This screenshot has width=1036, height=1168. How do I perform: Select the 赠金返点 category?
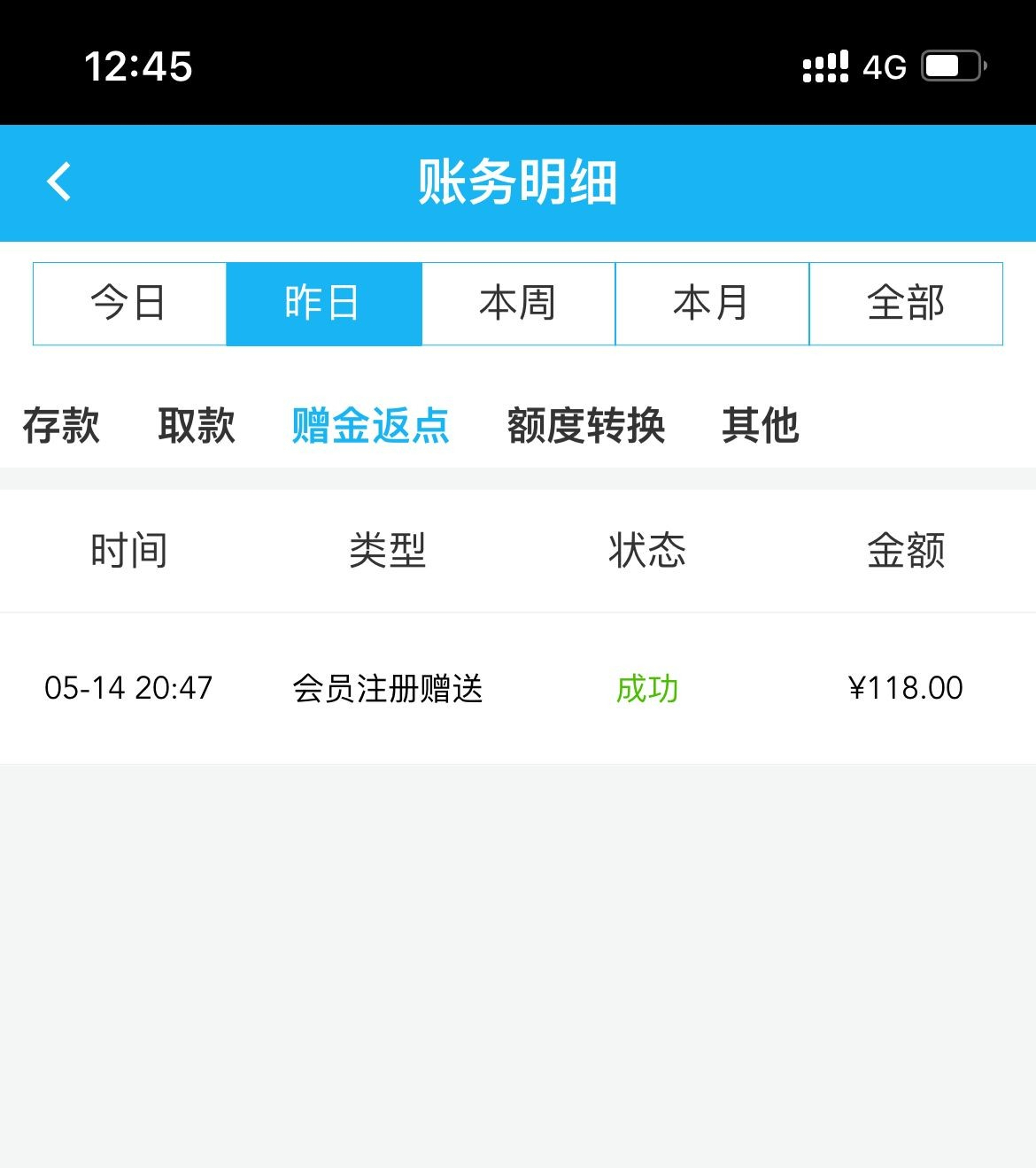(371, 426)
